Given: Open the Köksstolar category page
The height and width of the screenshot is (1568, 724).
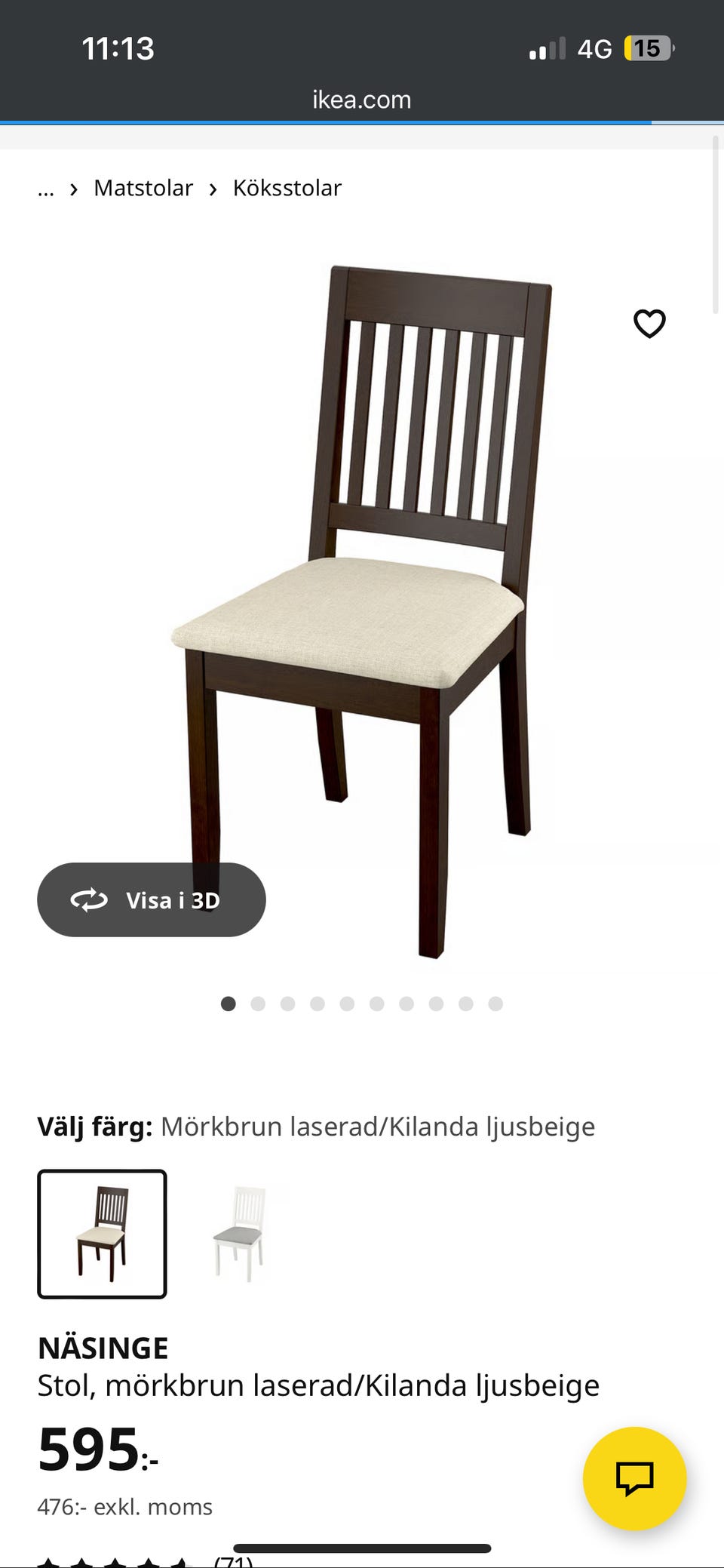Looking at the screenshot, I should point(287,188).
